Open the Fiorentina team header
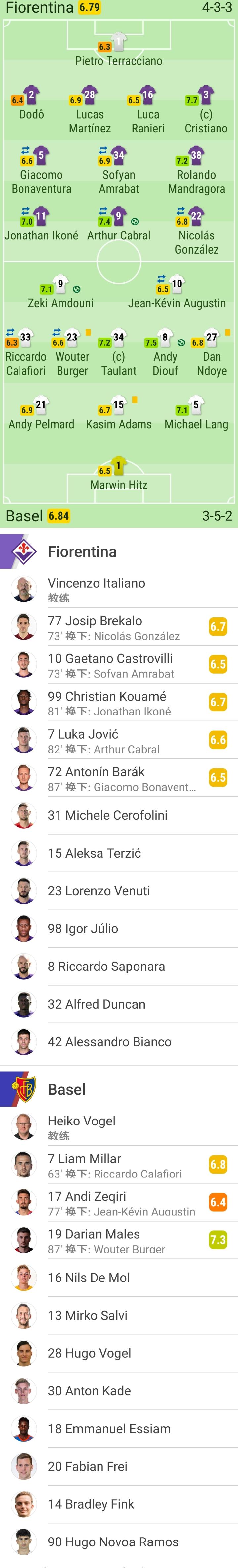Viewport: 238px width, 1568px height. pos(81,551)
